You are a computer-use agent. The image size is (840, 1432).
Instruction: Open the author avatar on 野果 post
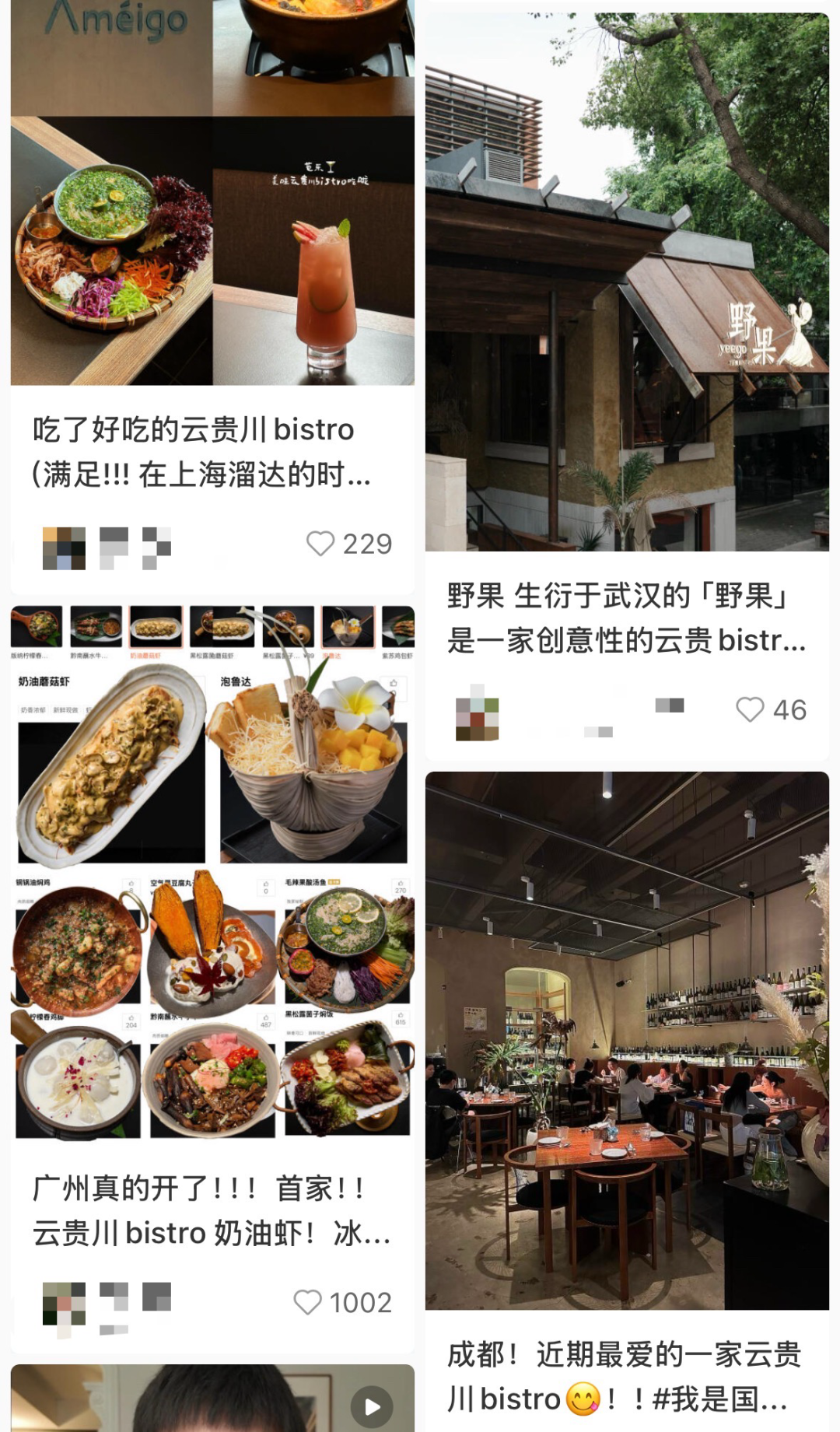(x=477, y=712)
